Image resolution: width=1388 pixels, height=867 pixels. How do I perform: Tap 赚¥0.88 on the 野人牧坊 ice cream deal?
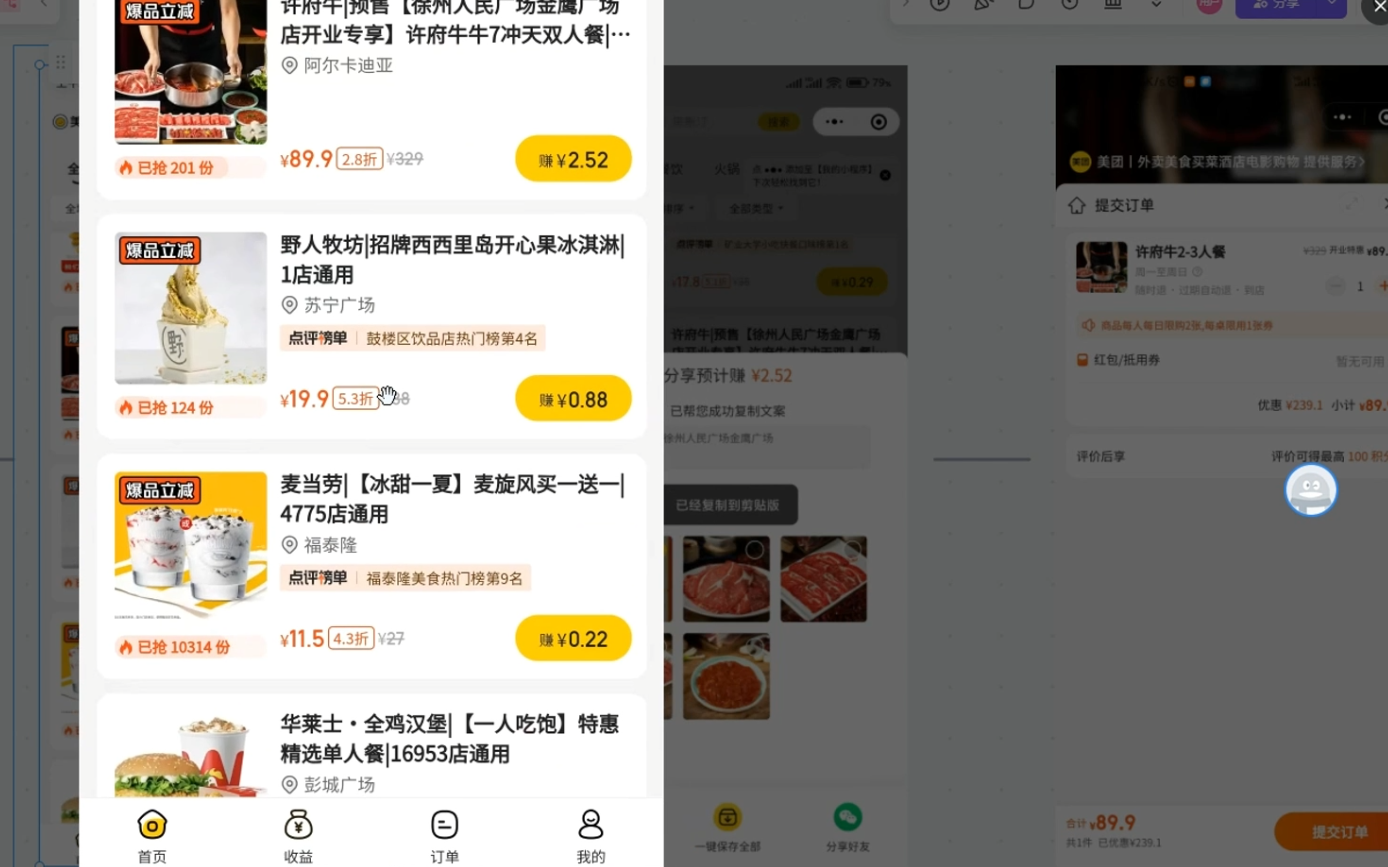coord(573,399)
